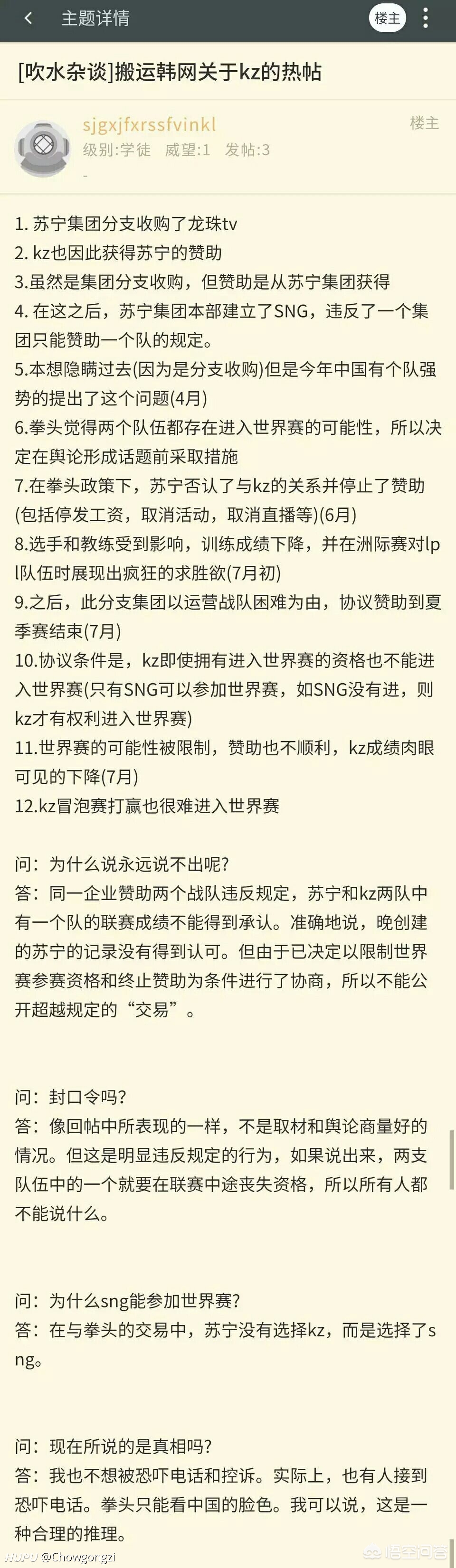Open the three-dot overflow menu
The width and height of the screenshot is (456, 1568).
click(x=426, y=19)
